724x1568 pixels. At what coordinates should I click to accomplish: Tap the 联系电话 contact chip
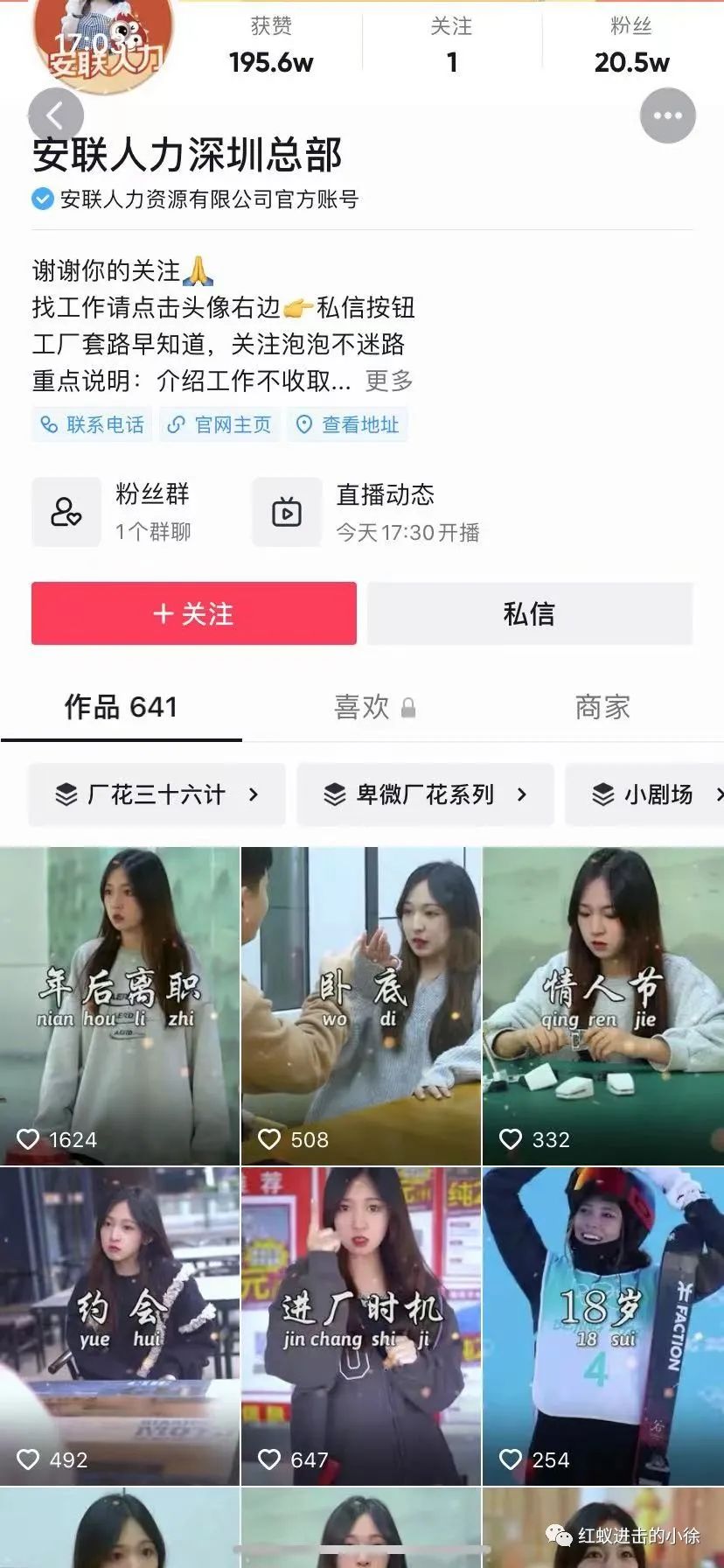point(92,424)
